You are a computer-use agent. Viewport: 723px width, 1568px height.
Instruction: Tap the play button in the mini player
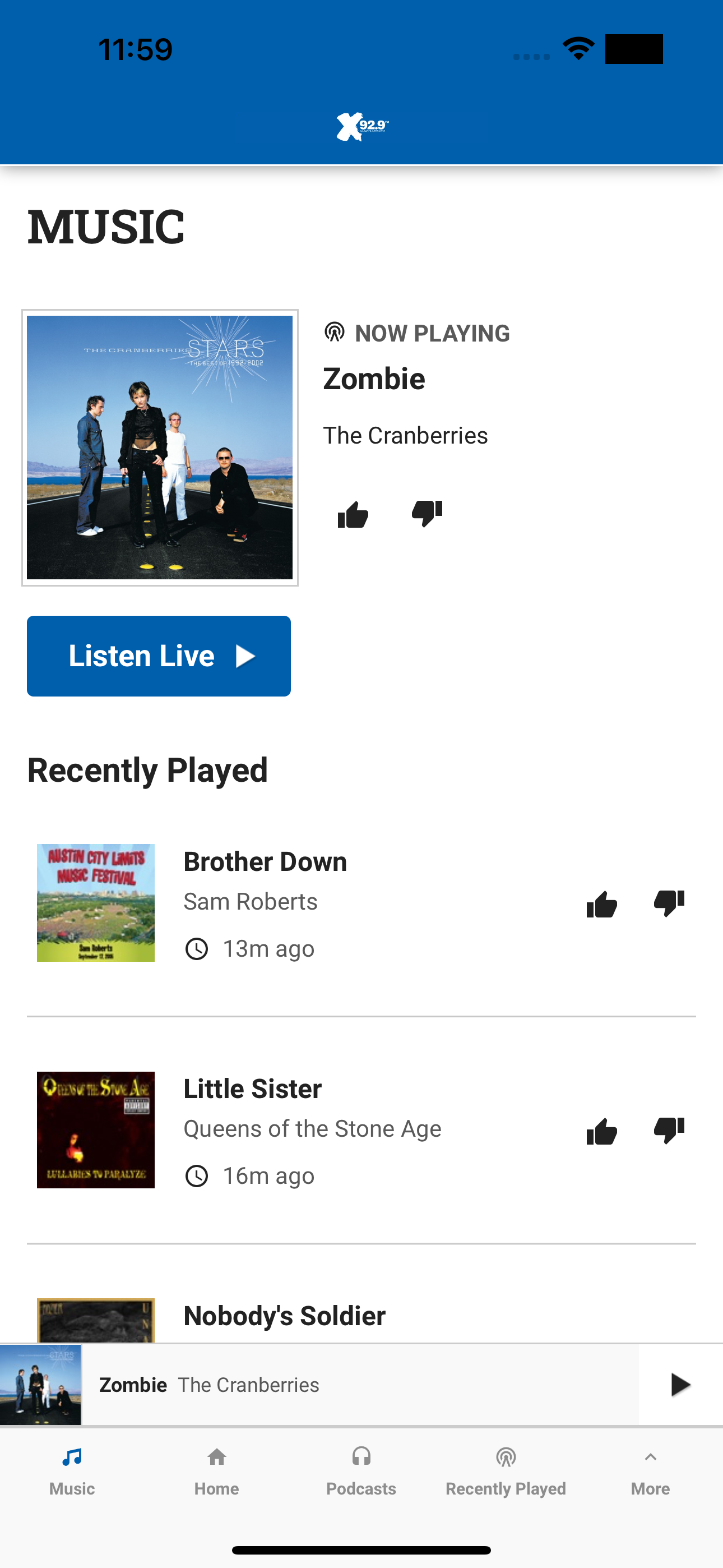coord(682,1384)
